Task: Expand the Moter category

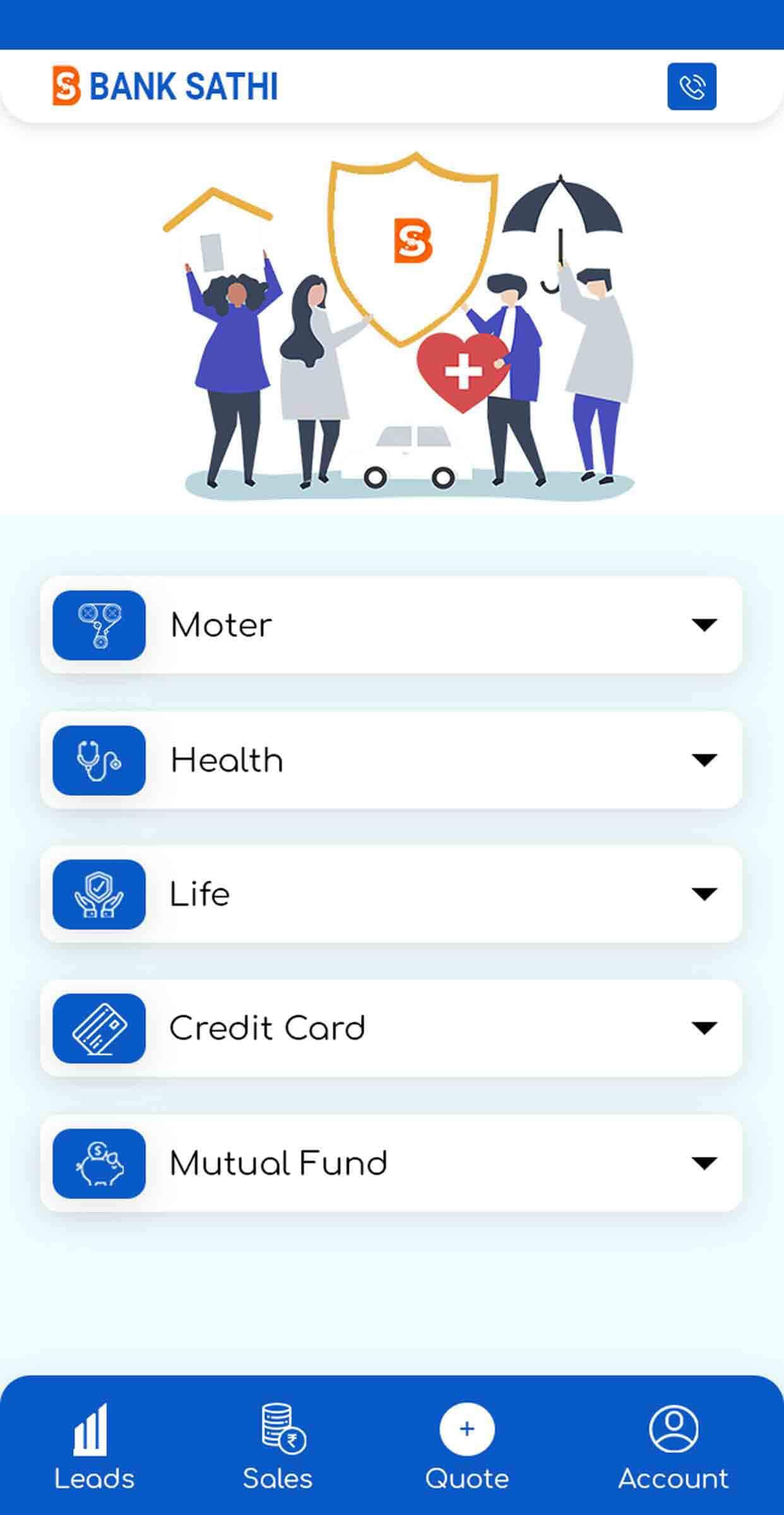Action: click(x=704, y=625)
